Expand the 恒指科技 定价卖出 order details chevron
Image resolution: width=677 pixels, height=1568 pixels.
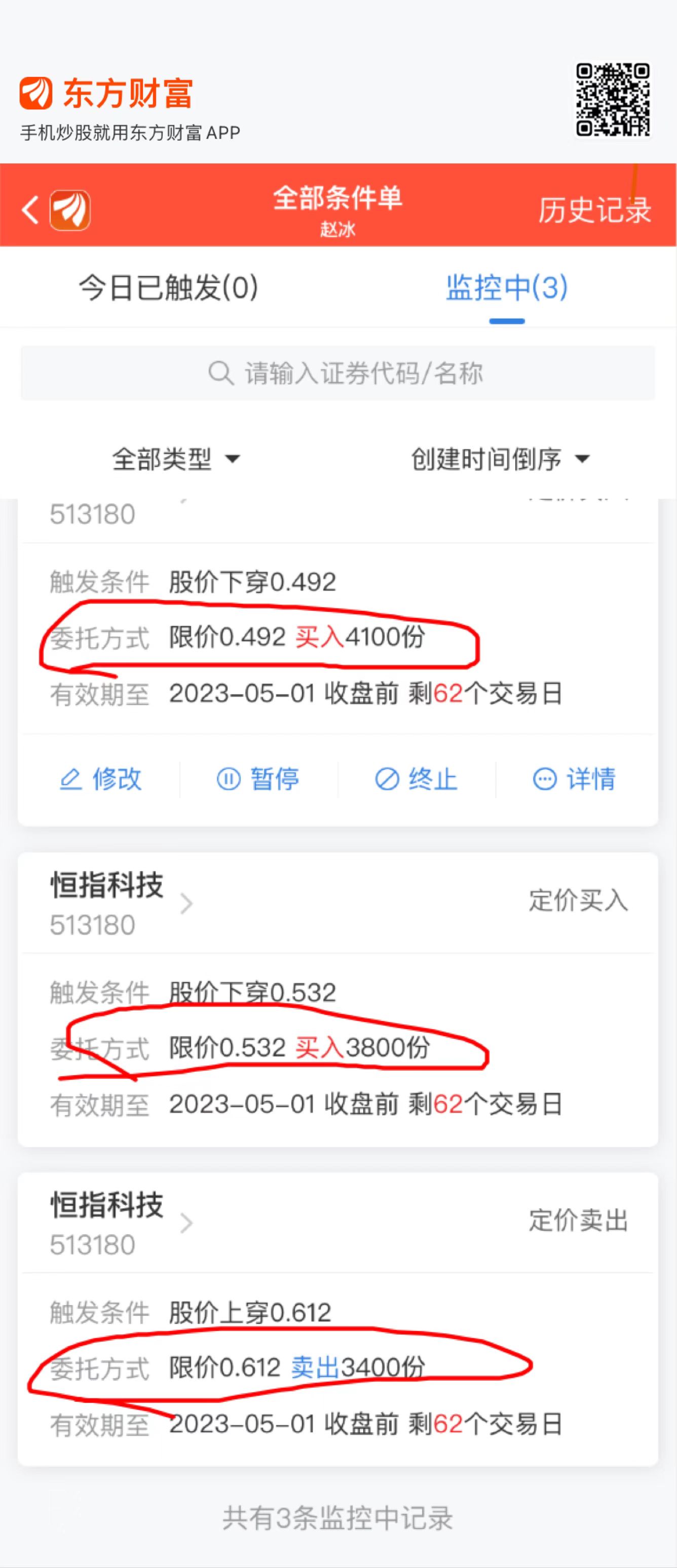pos(187,1224)
